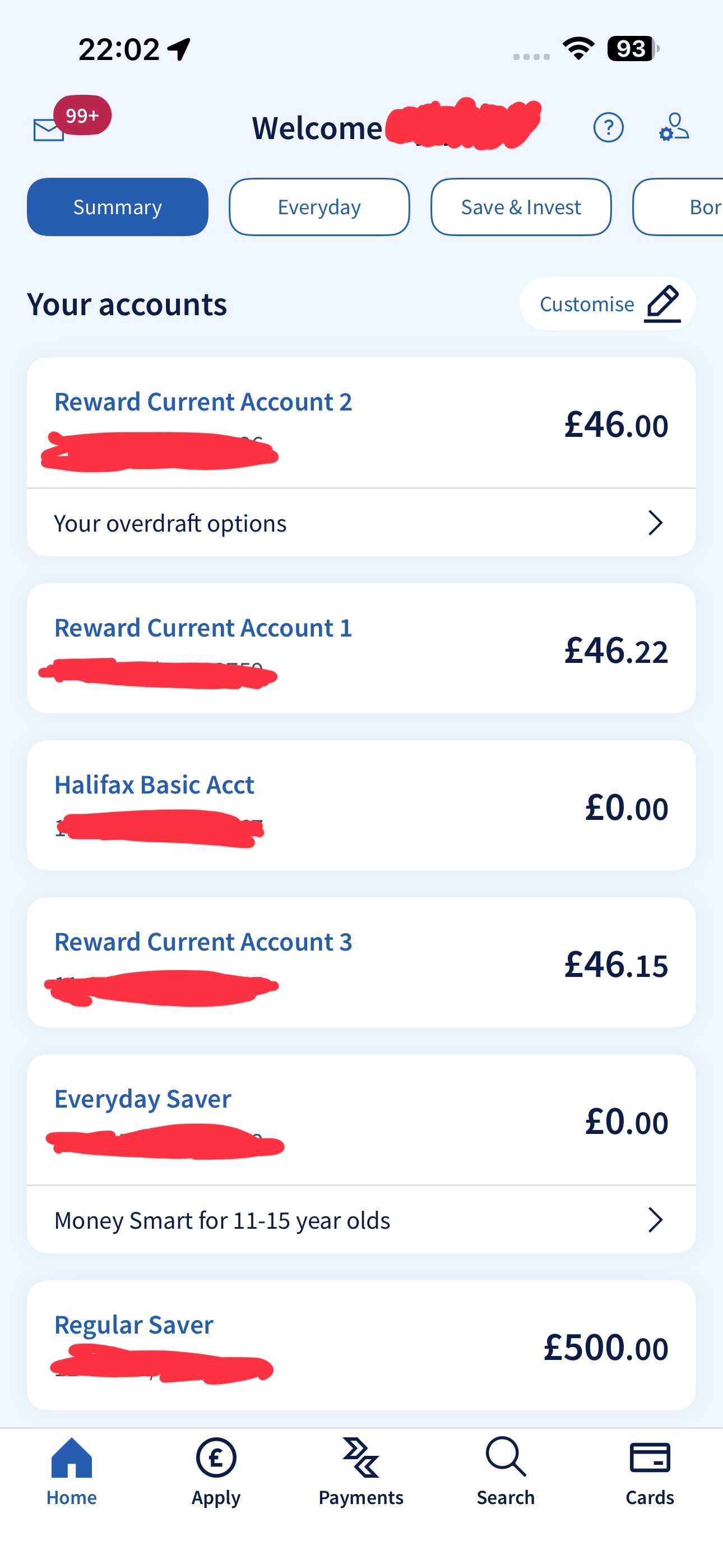Switch to the Save & Invest tab
Screen dimensions: 723x1568
(520, 207)
